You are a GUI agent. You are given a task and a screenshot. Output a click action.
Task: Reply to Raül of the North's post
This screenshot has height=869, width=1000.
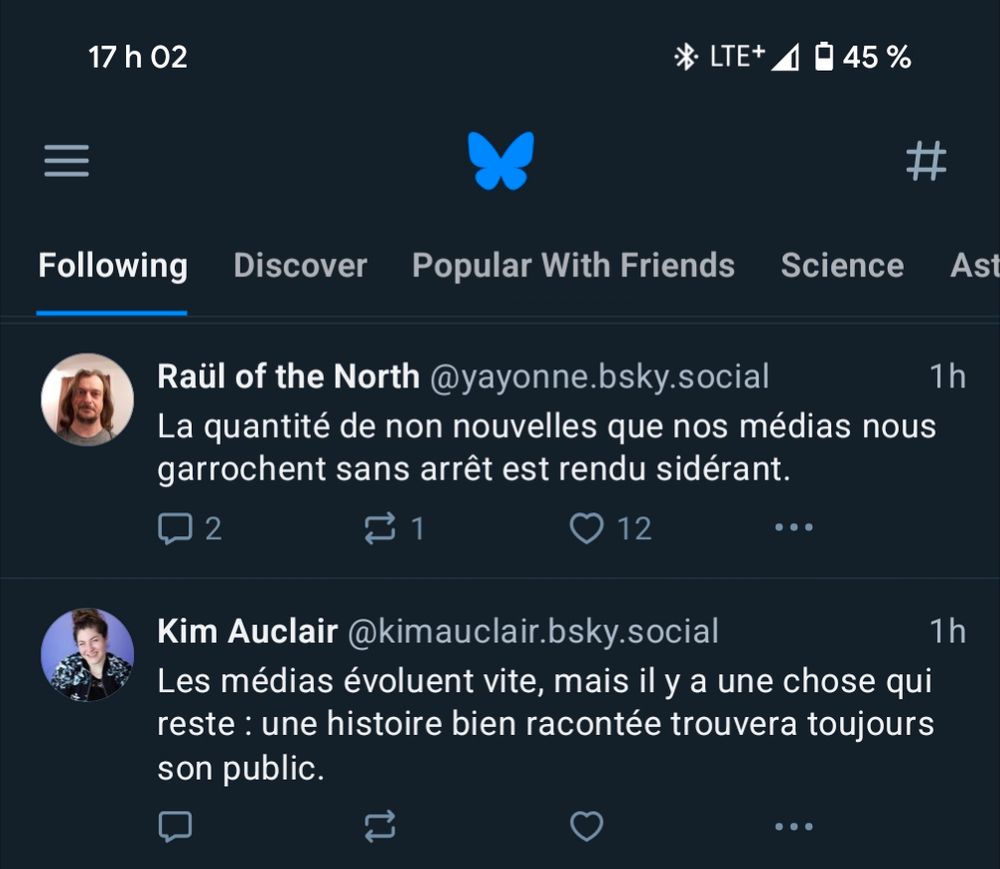click(x=176, y=528)
